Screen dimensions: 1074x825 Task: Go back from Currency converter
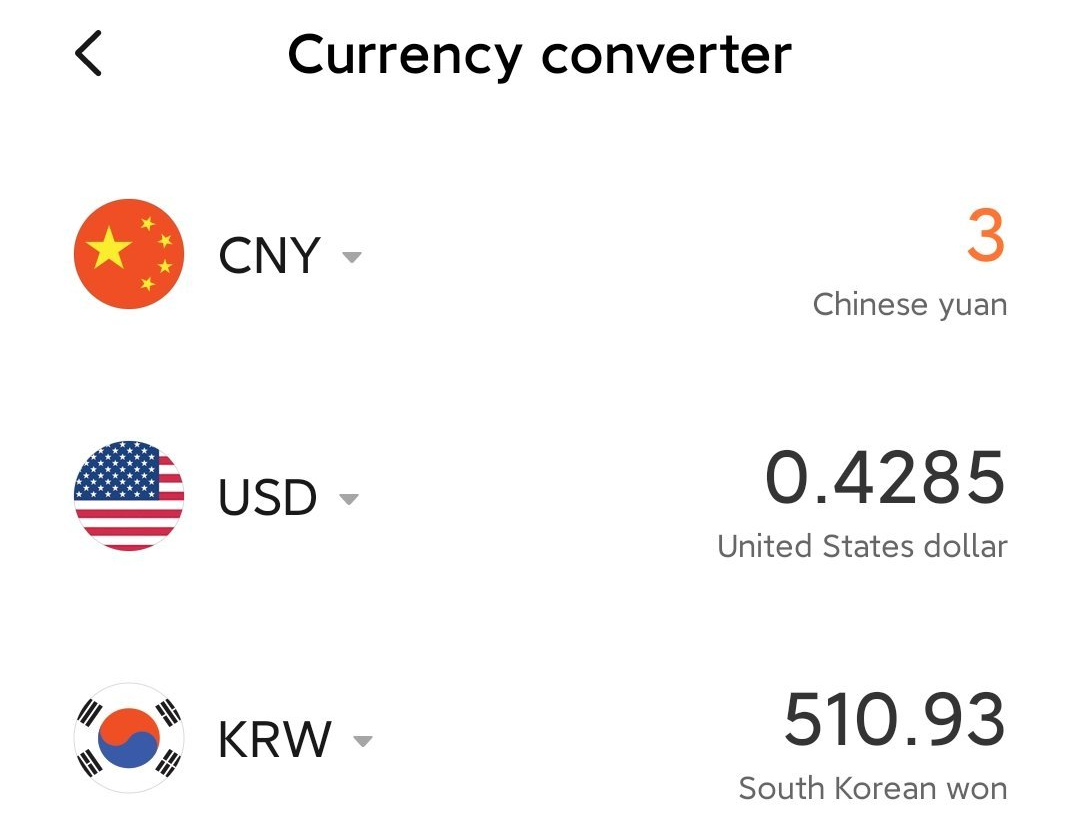[89, 53]
